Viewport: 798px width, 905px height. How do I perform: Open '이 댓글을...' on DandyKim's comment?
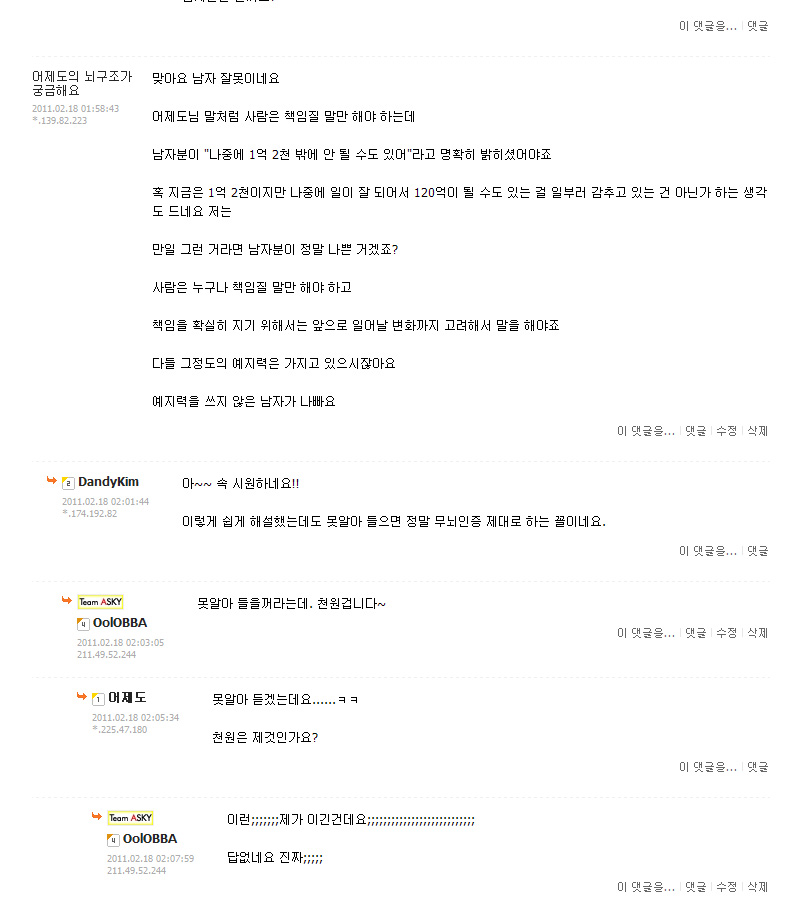(707, 551)
